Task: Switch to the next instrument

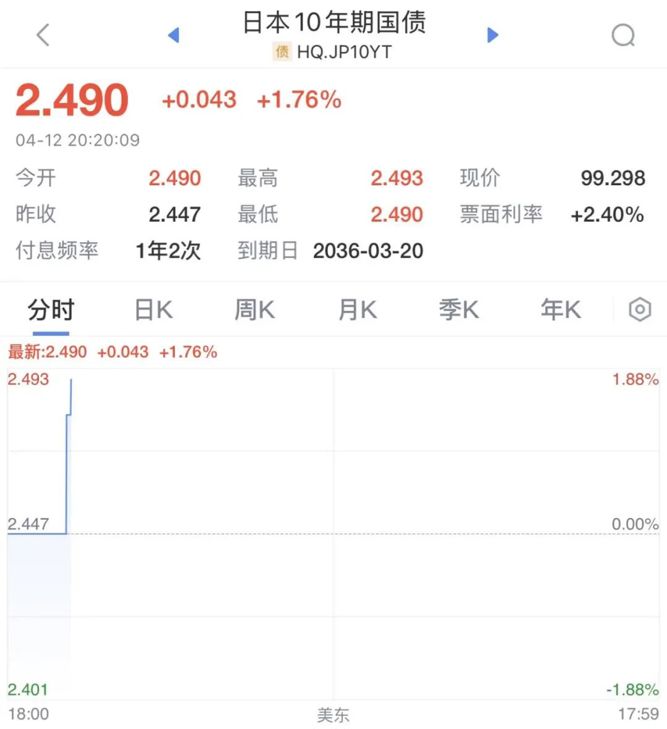Action: tap(492, 35)
